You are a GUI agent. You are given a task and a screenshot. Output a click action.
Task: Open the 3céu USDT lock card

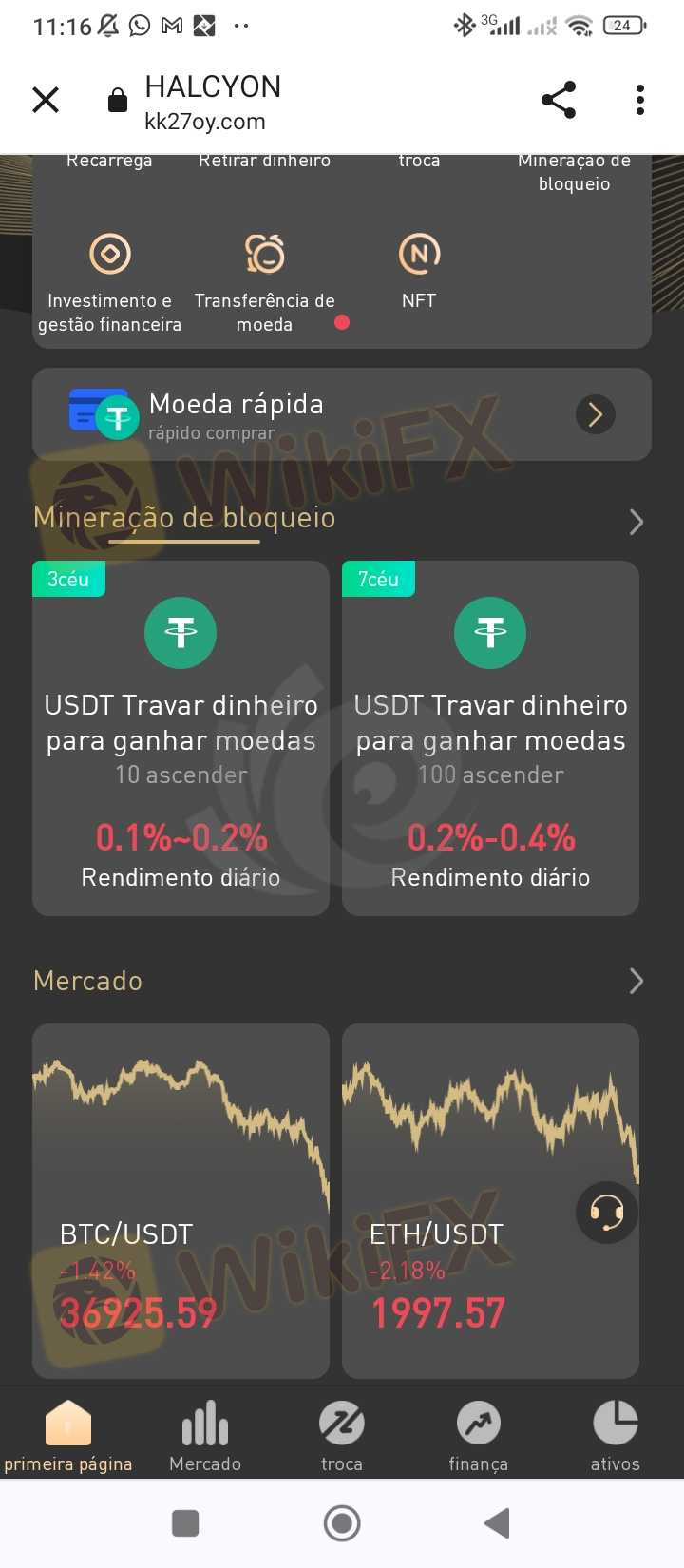(180, 738)
